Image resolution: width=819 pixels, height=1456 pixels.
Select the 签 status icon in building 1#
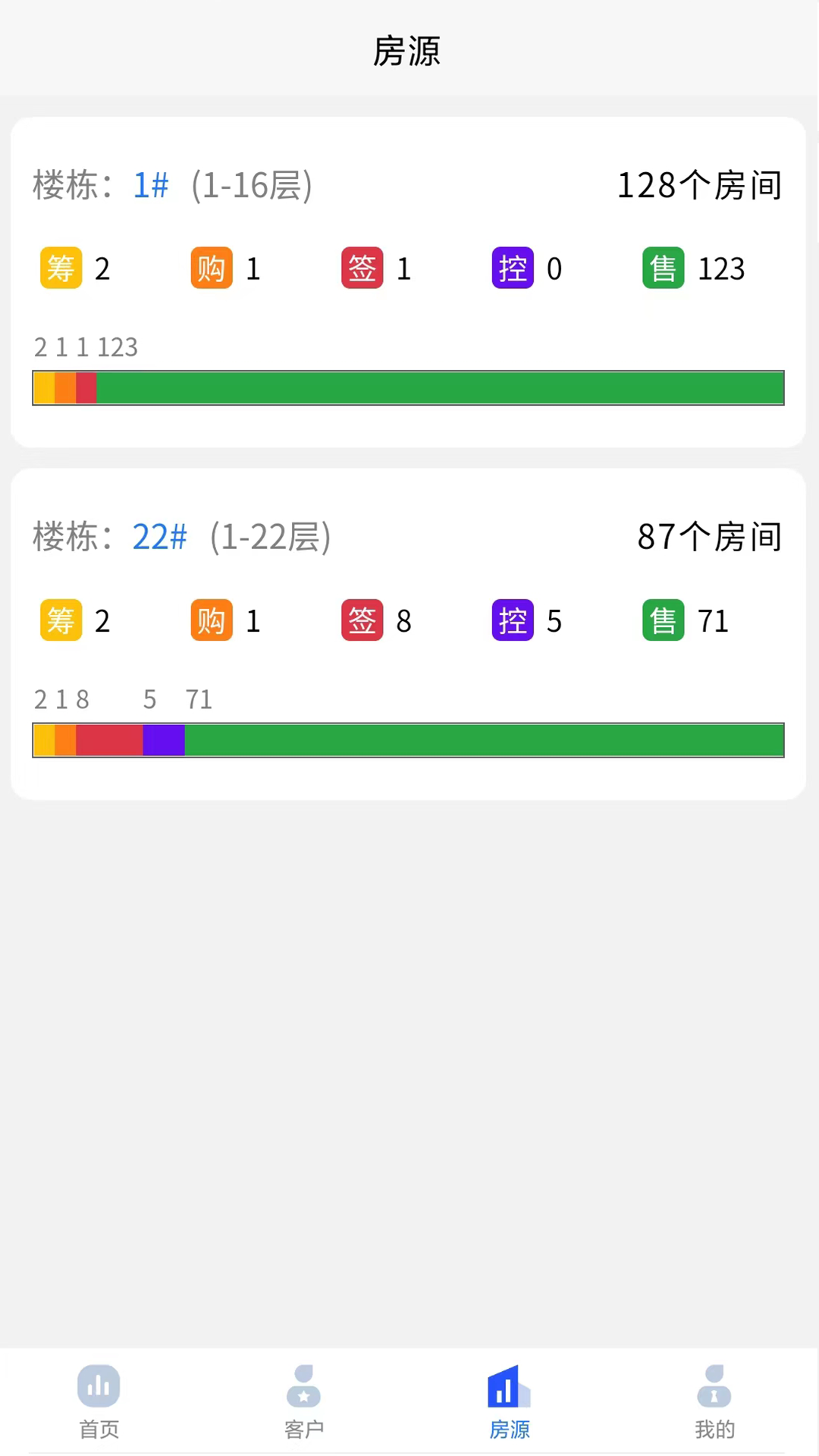tap(362, 268)
